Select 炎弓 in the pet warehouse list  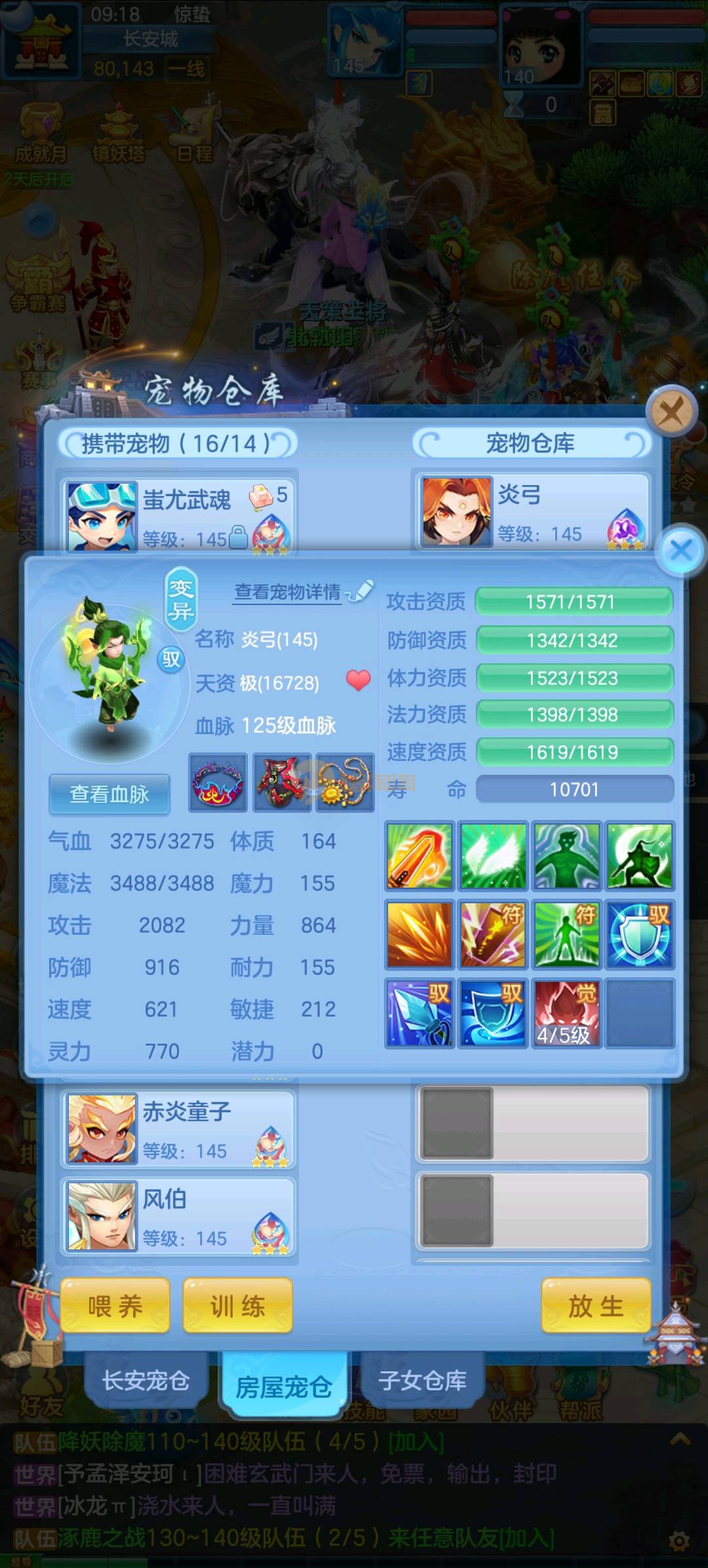coord(532,511)
